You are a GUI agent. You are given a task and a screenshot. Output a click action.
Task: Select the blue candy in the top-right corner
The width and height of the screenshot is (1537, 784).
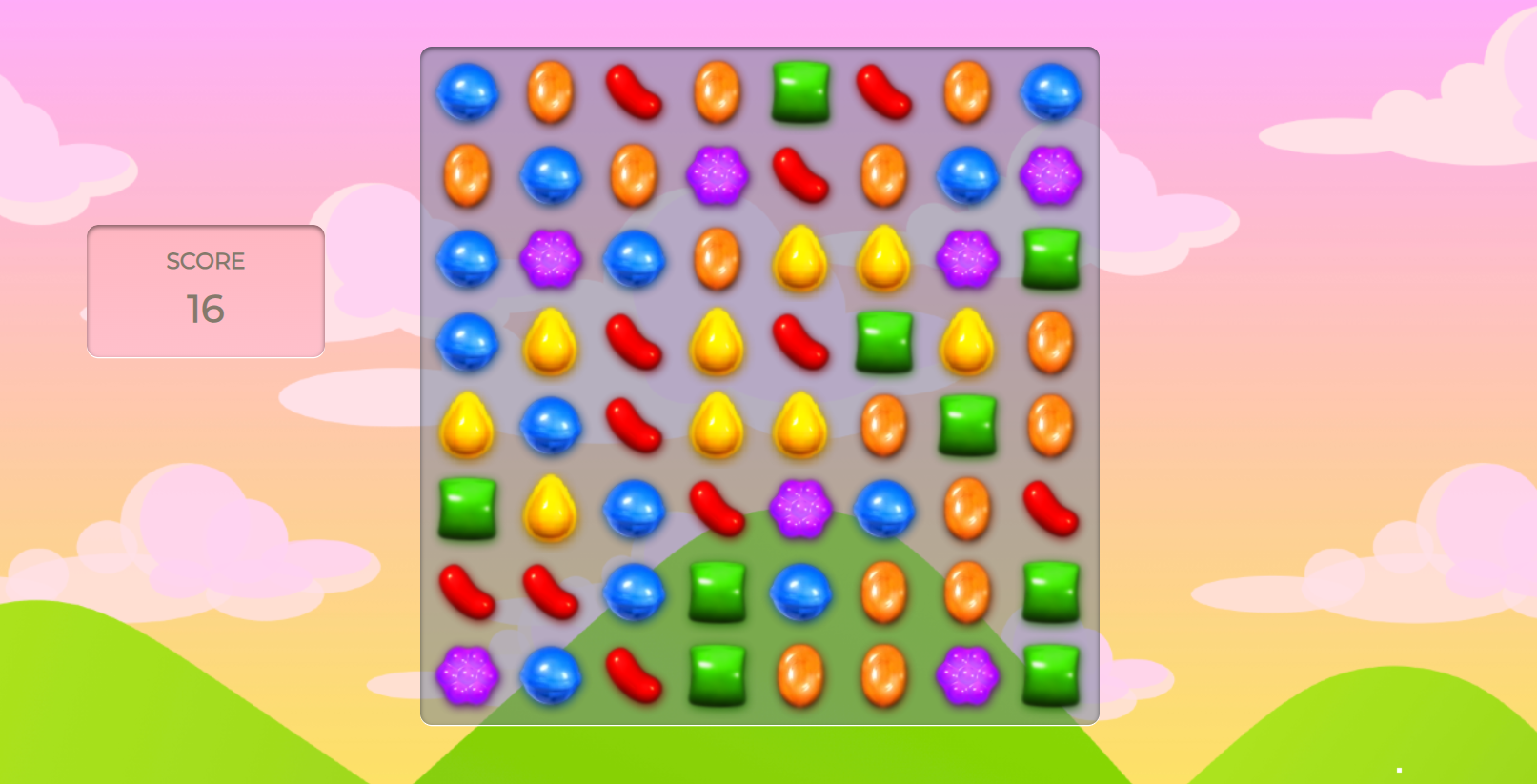[x=1050, y=92]
